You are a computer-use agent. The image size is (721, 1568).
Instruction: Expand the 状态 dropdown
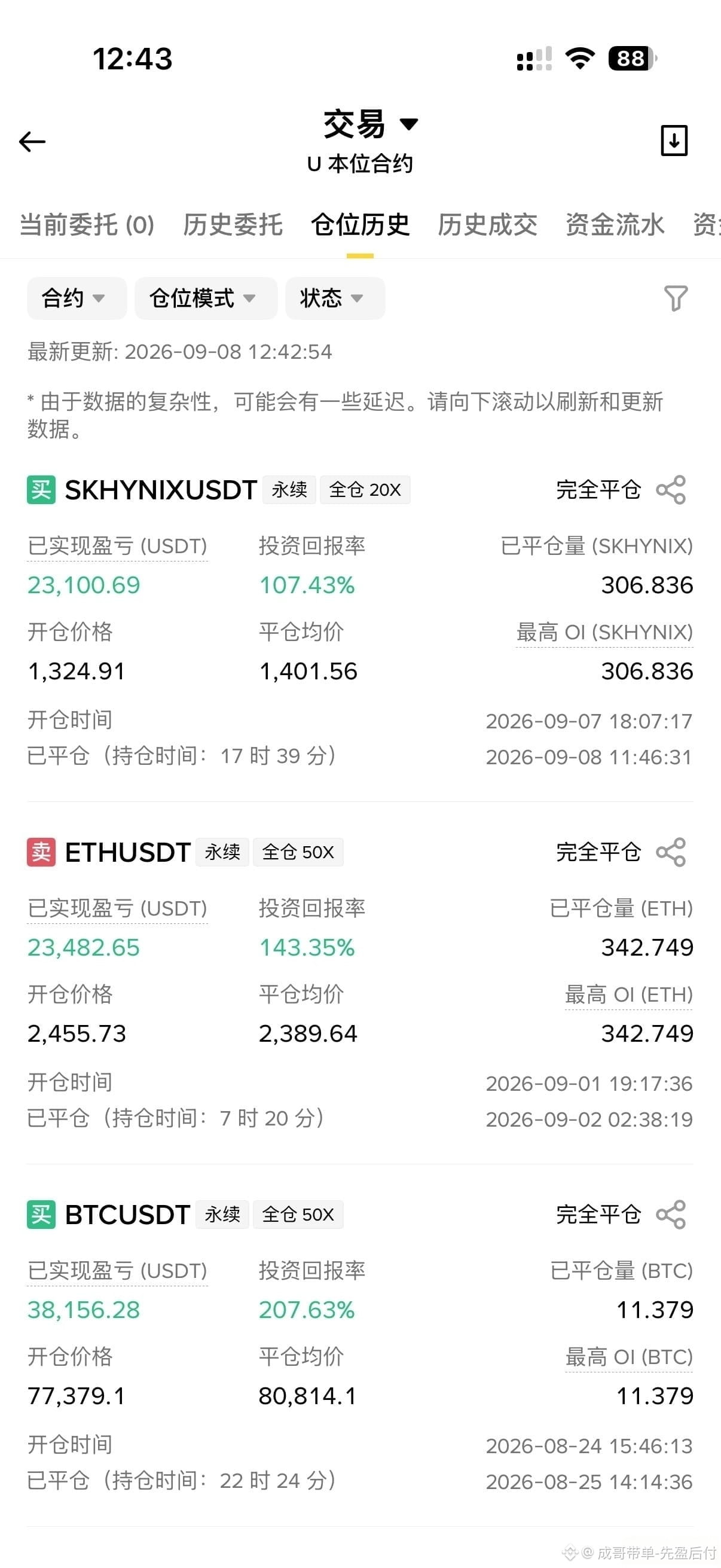[x=335, y=298]
